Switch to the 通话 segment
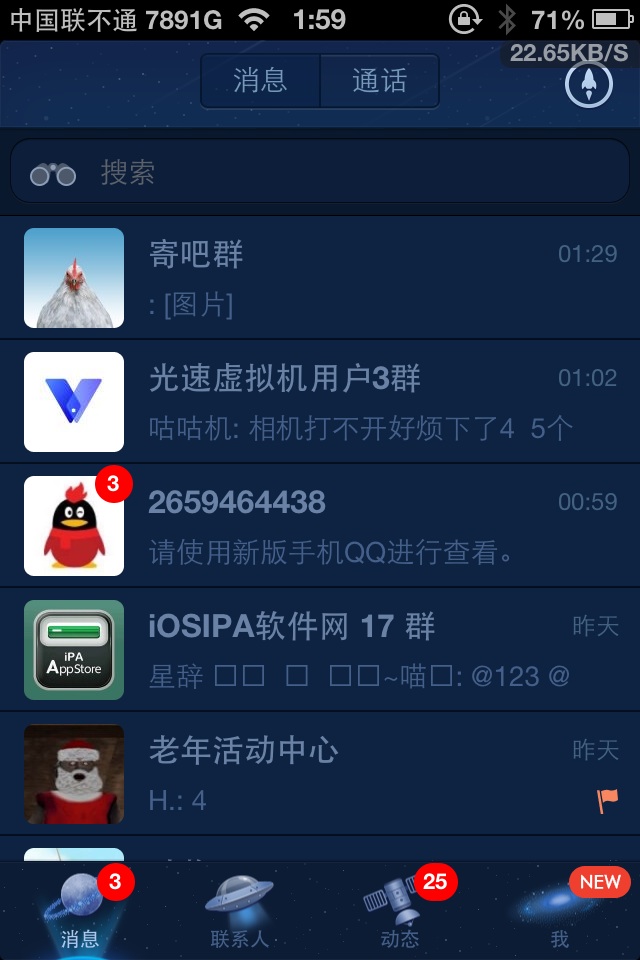 click(x=379, y=81)
